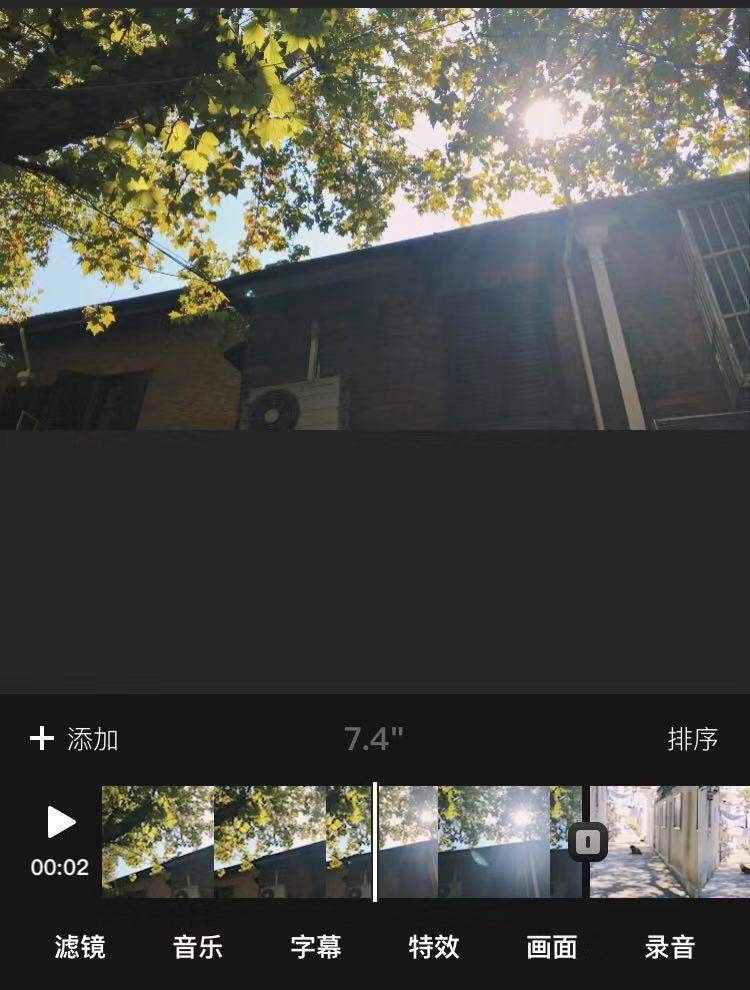
Task: Open the 特效 effects tool
Action: (x=434, y=946)
